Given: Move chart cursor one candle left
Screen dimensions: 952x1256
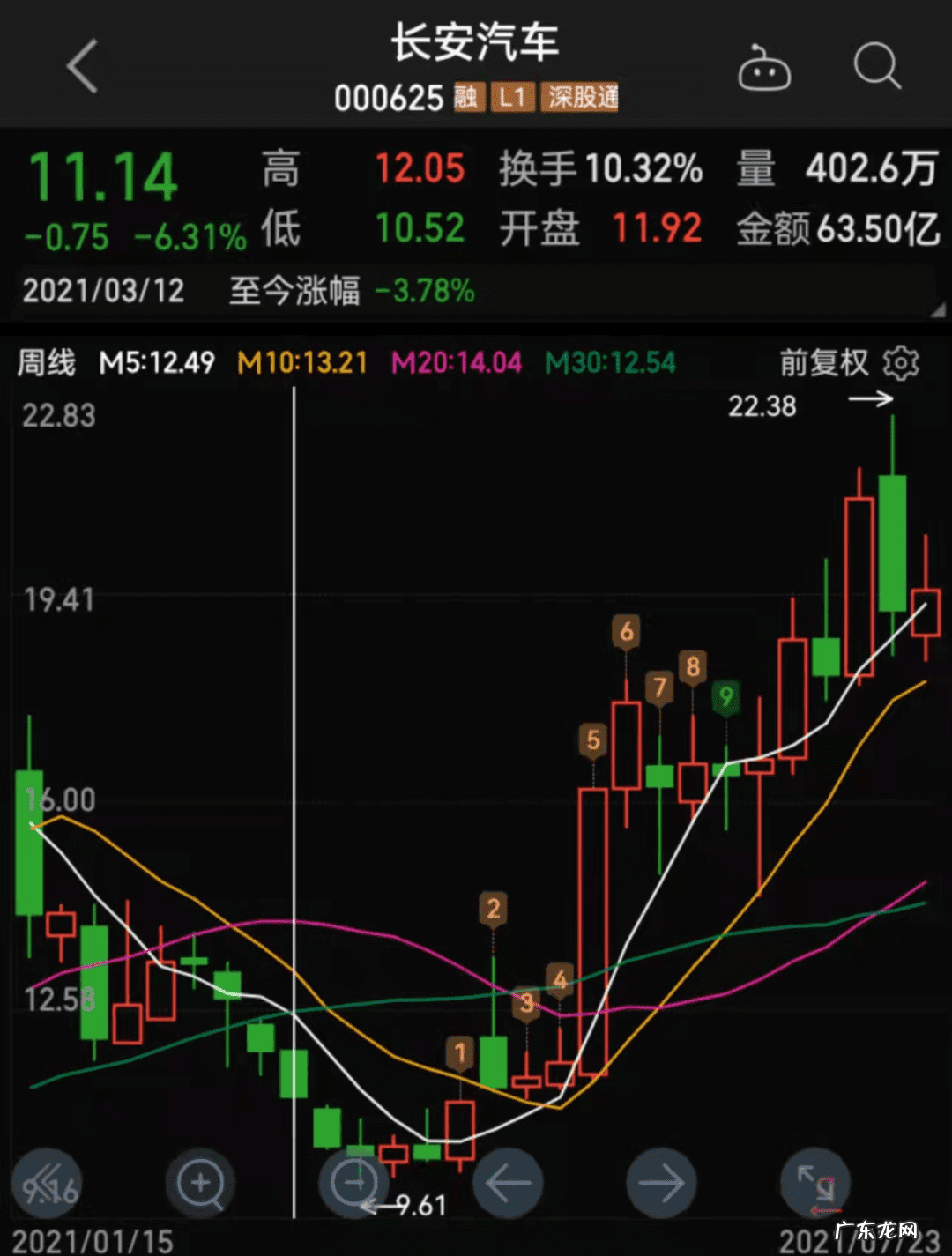Looking at the screenshot, I should [x=509, y=1183].
